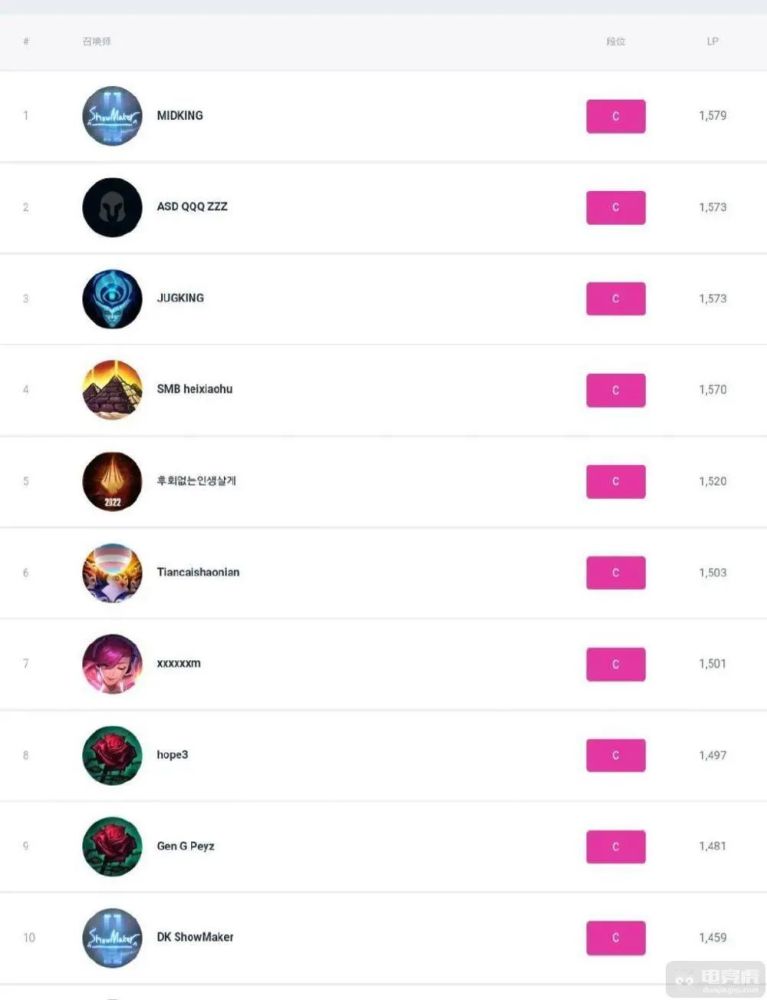Open Gen G Peyz's summoner profile

point(185,846)
